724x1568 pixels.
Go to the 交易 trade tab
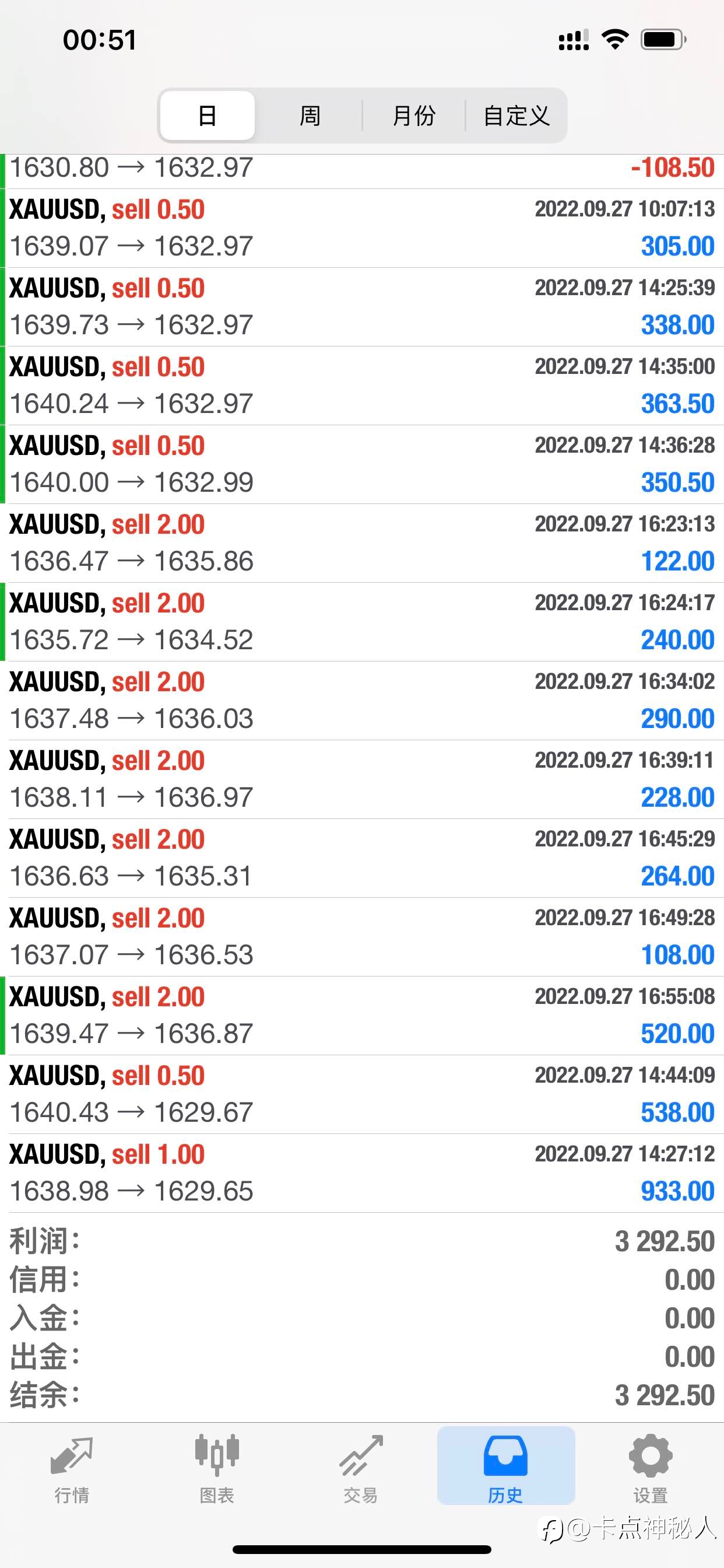361,1468
